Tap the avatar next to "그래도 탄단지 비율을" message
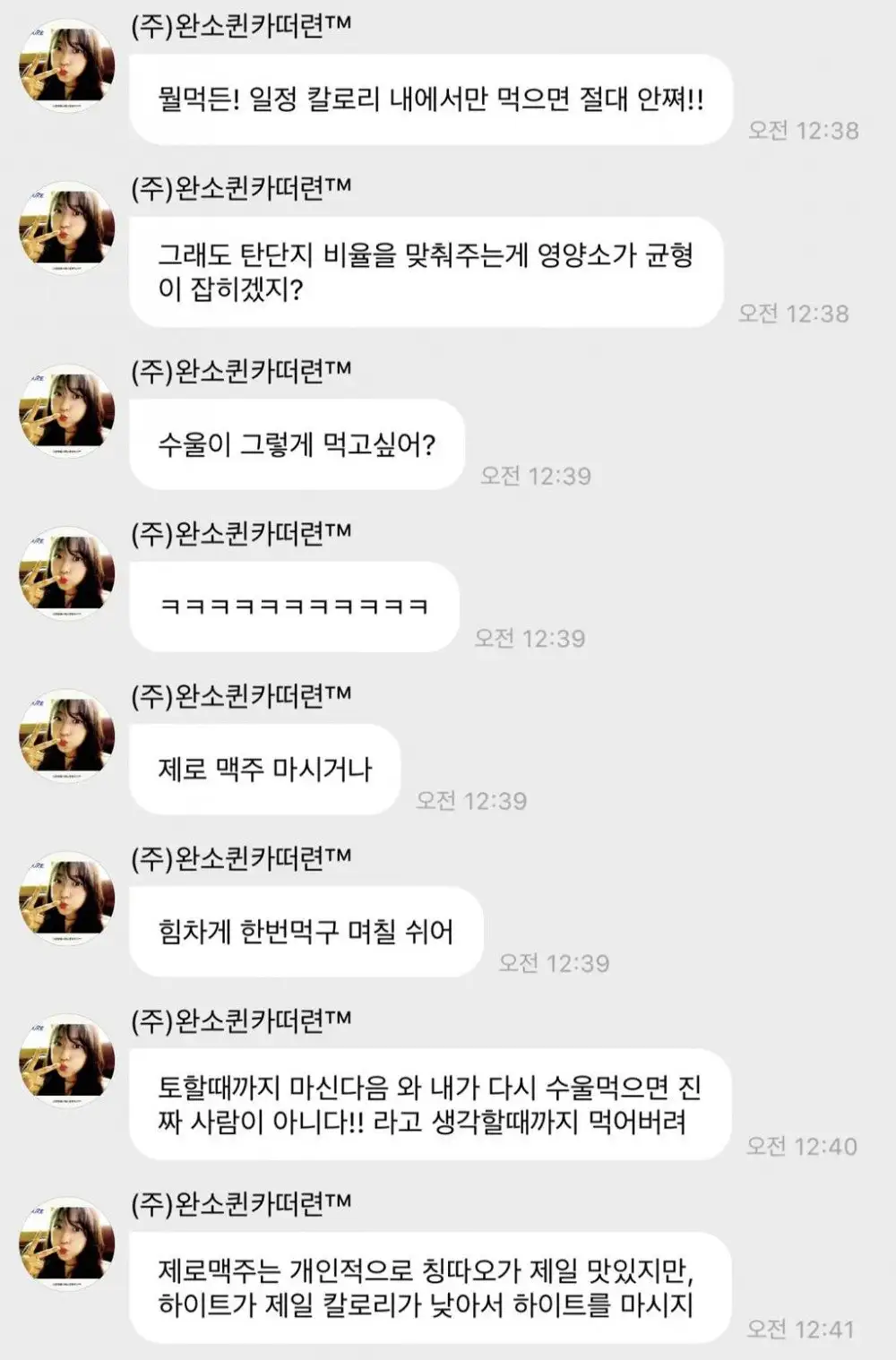896x1360 pixels. pos(67,228)
